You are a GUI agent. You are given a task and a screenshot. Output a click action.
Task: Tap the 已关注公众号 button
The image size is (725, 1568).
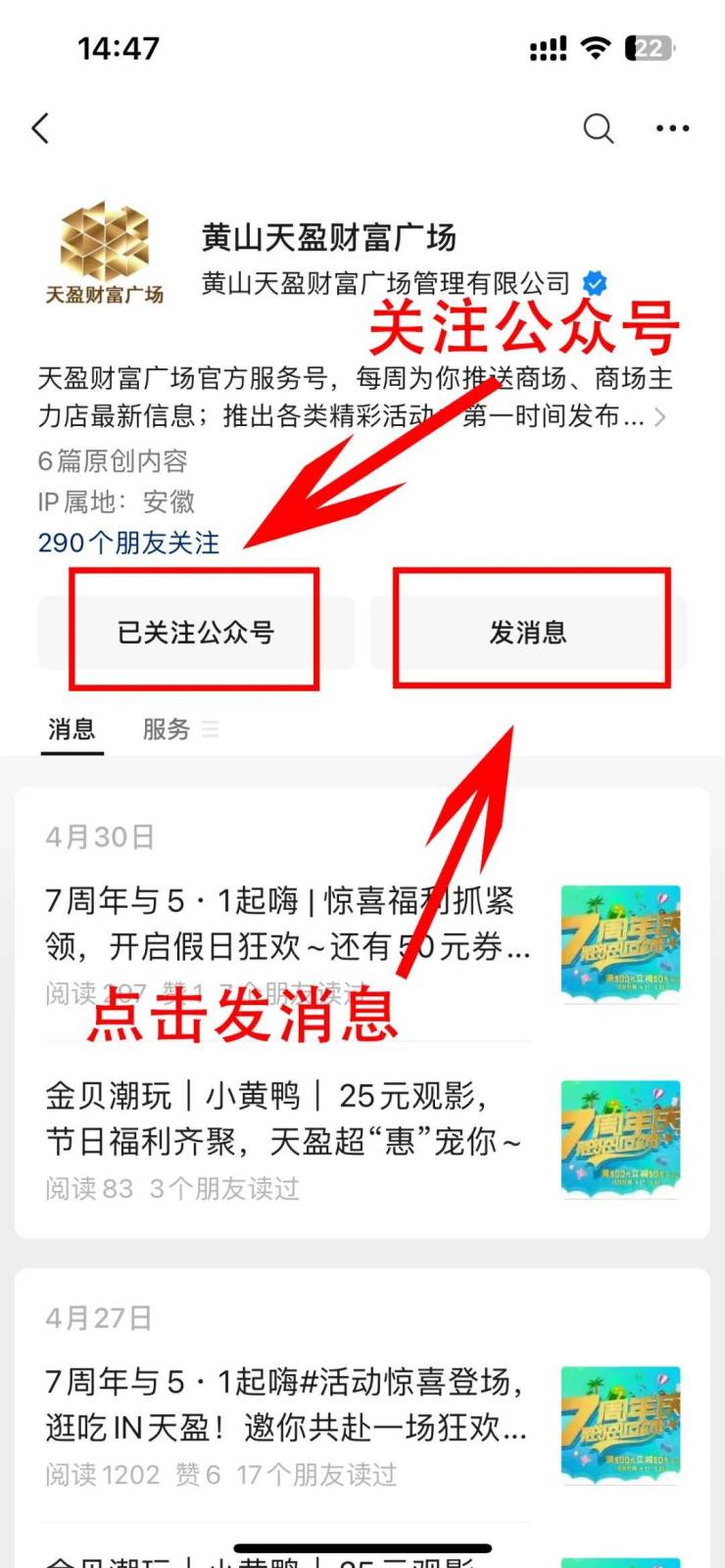pos(195,633)
